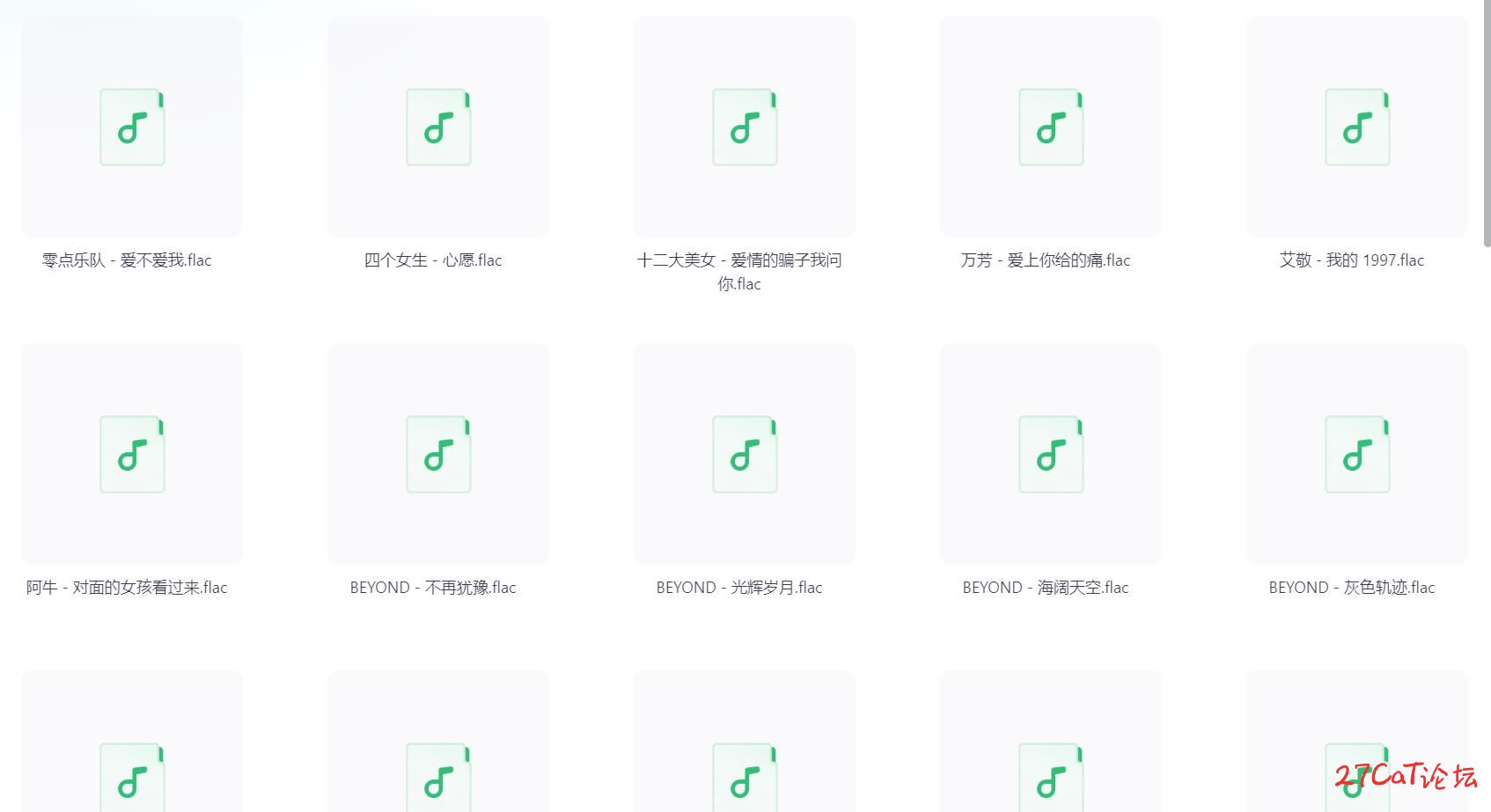Open 阿牛 - 对面的女孩看过来.flac
The width and height of the screenshot is (1491, 812).
click(132, 455)
